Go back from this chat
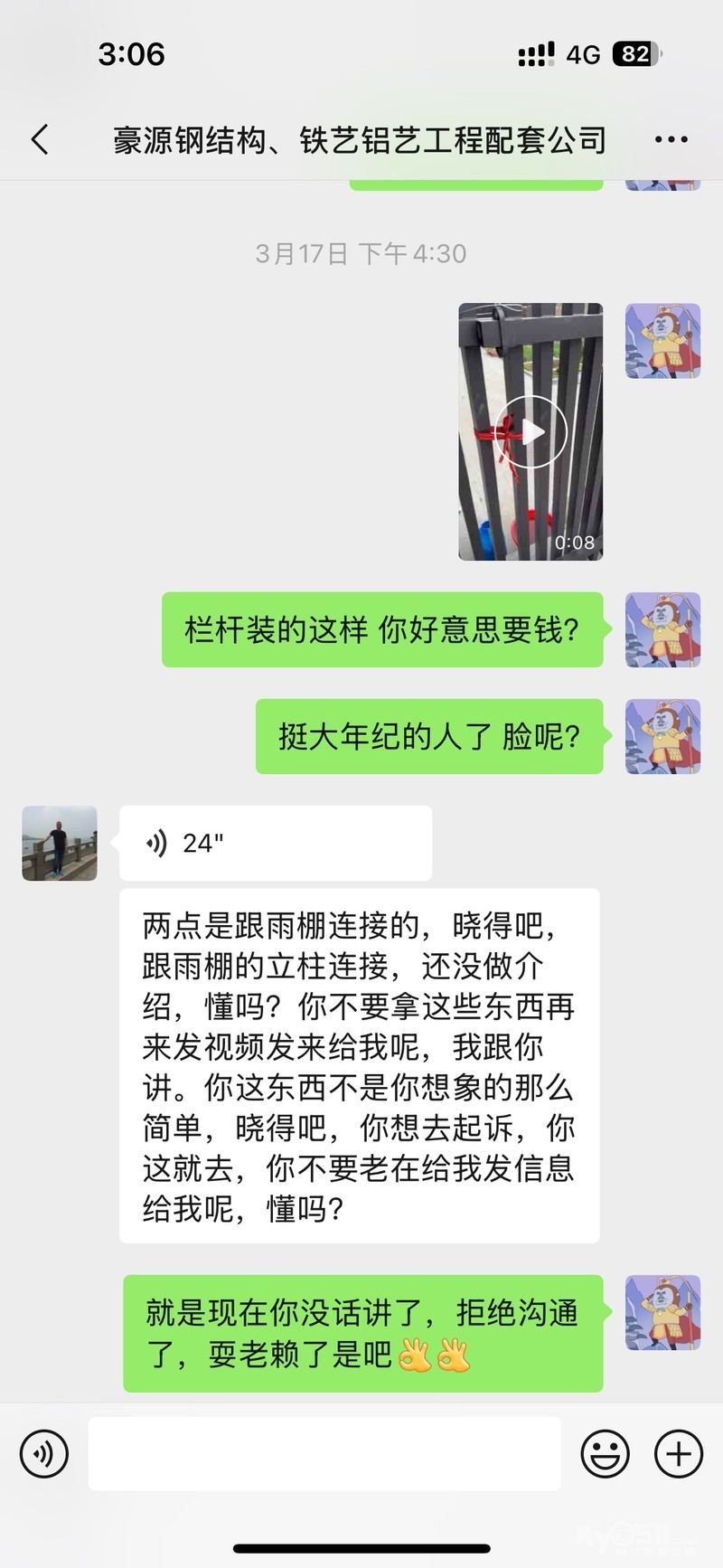Screen dimensions: 723x1568 (40, 140)
